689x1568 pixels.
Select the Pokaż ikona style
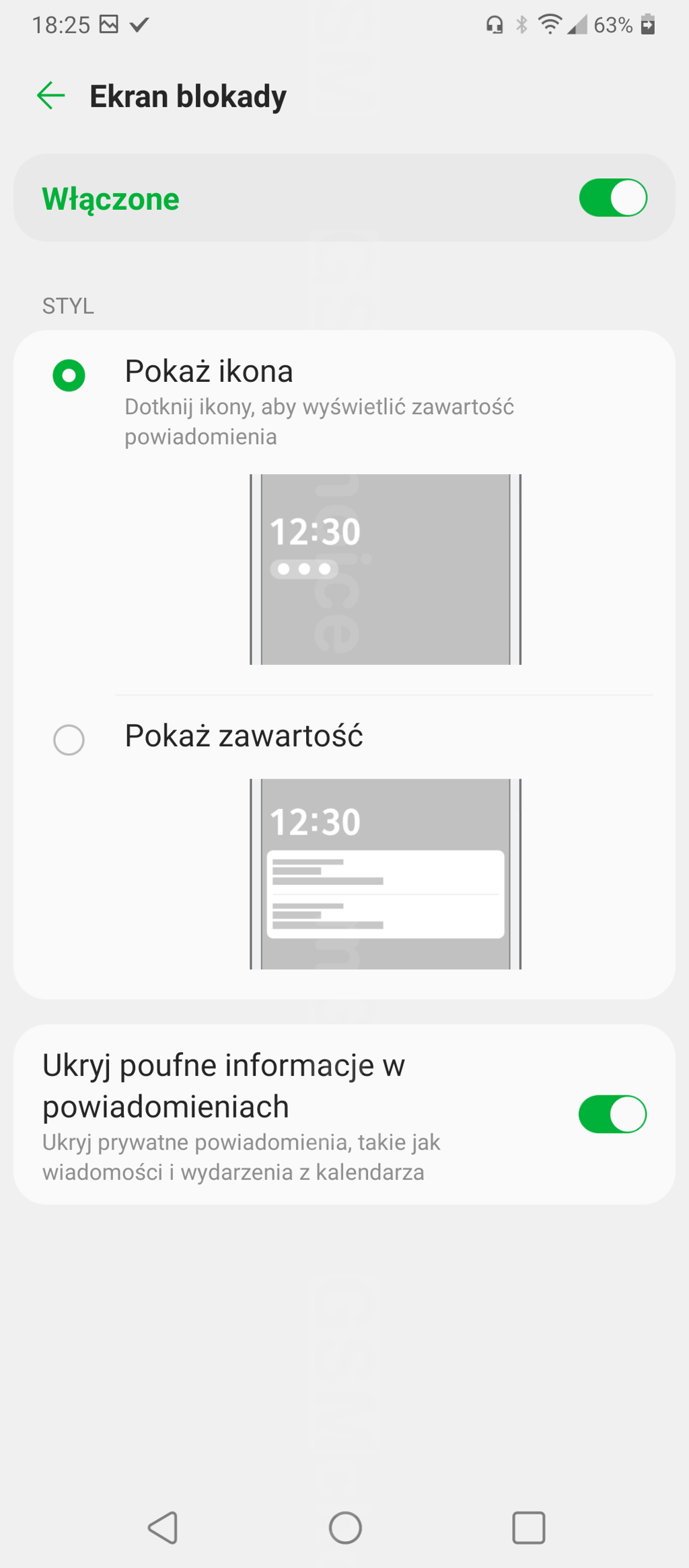(x=69, y=375)
